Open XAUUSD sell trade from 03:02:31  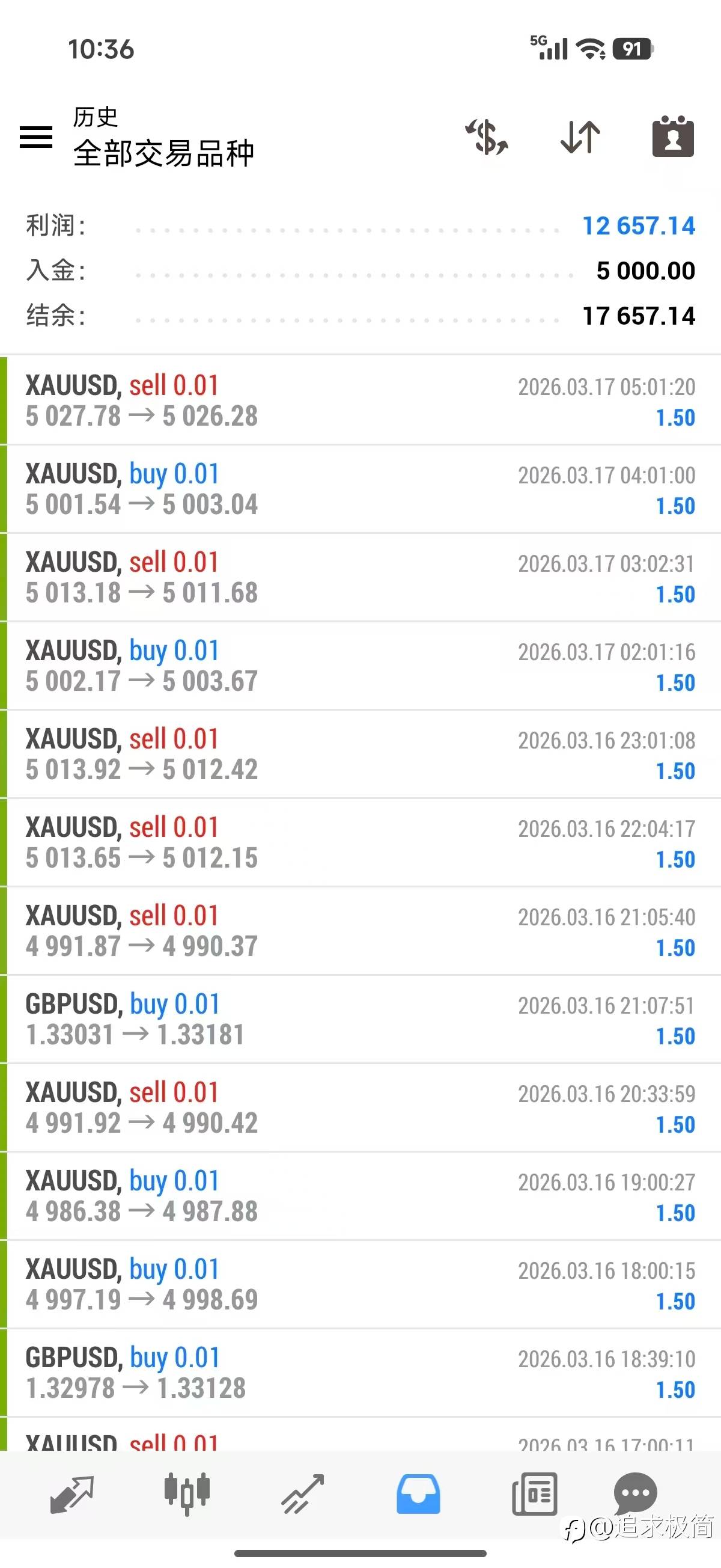(360, 577)
